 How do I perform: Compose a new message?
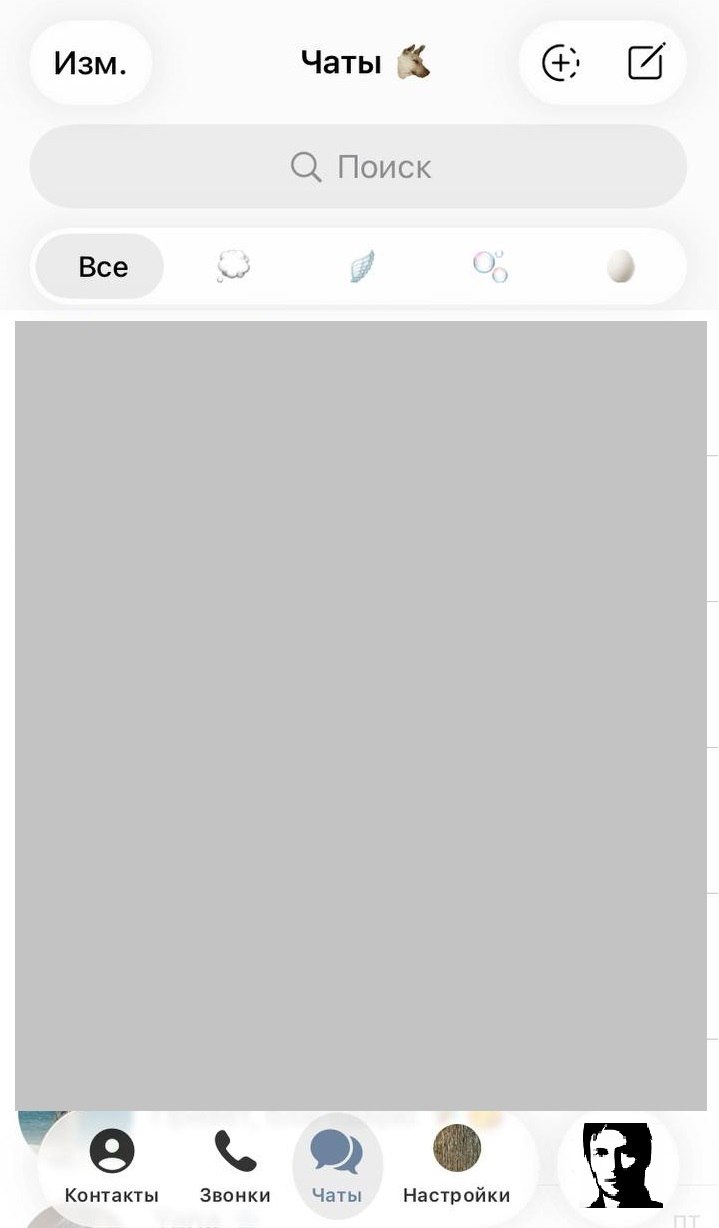(646, 63)
